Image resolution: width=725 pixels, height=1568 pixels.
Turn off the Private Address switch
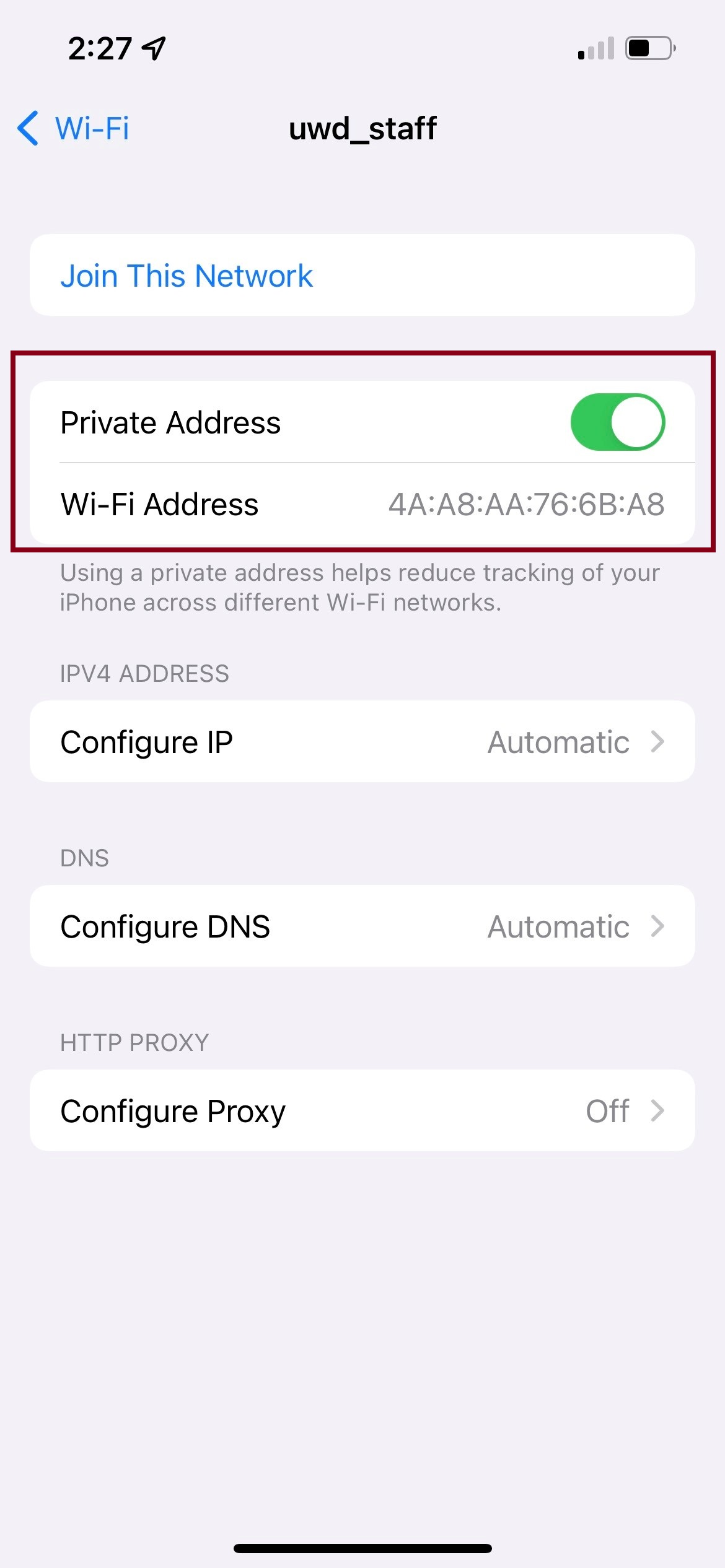(617, 422)
